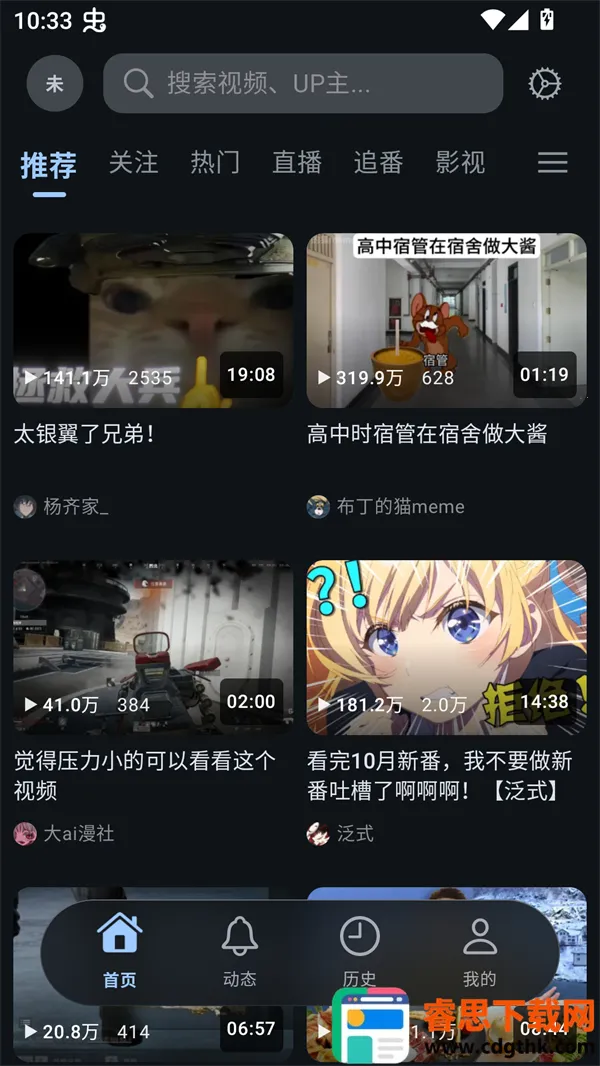Screen dimensions: 600x1066
Task: Play the video 太银翼了兄弟！
Action: tap(153, 321)
